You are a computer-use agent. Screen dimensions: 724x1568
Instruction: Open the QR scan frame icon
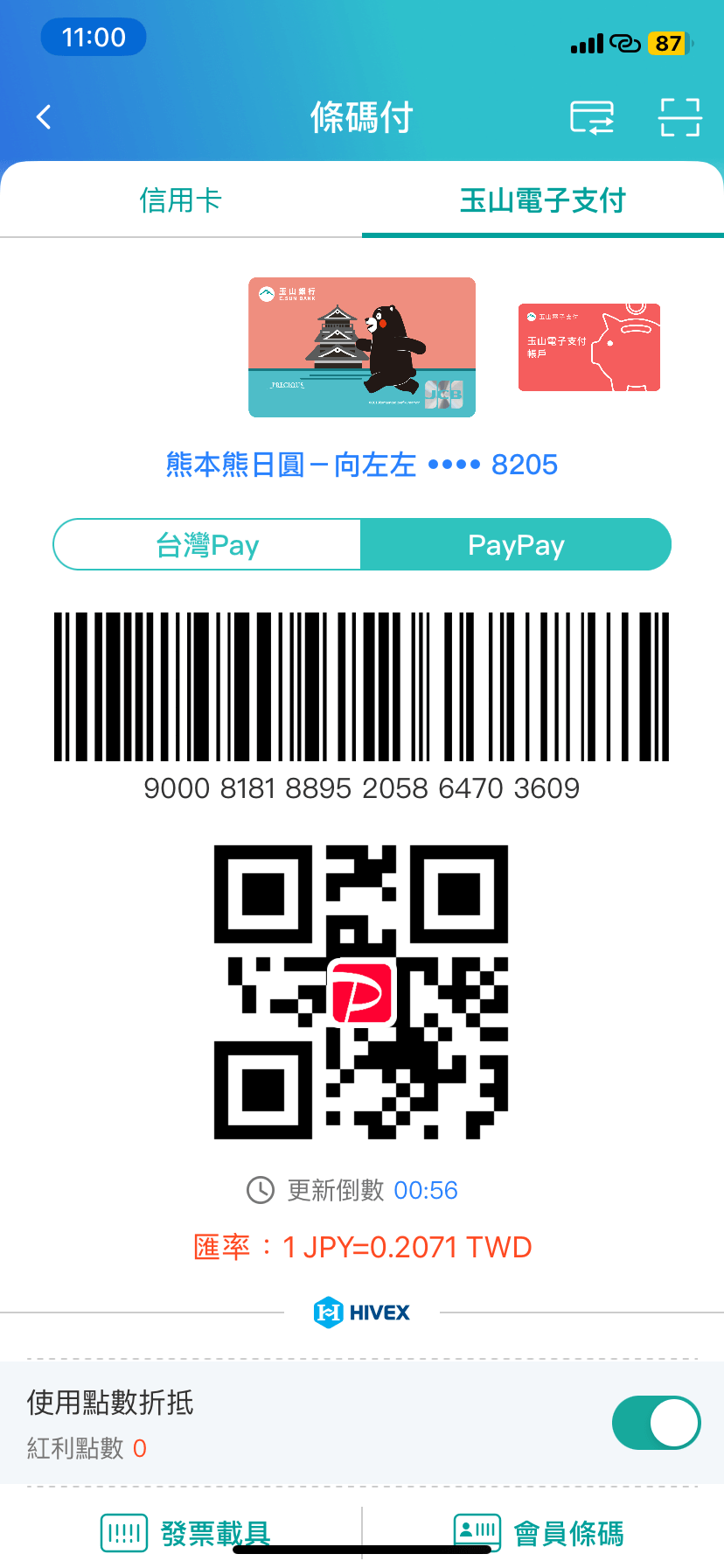679,117
